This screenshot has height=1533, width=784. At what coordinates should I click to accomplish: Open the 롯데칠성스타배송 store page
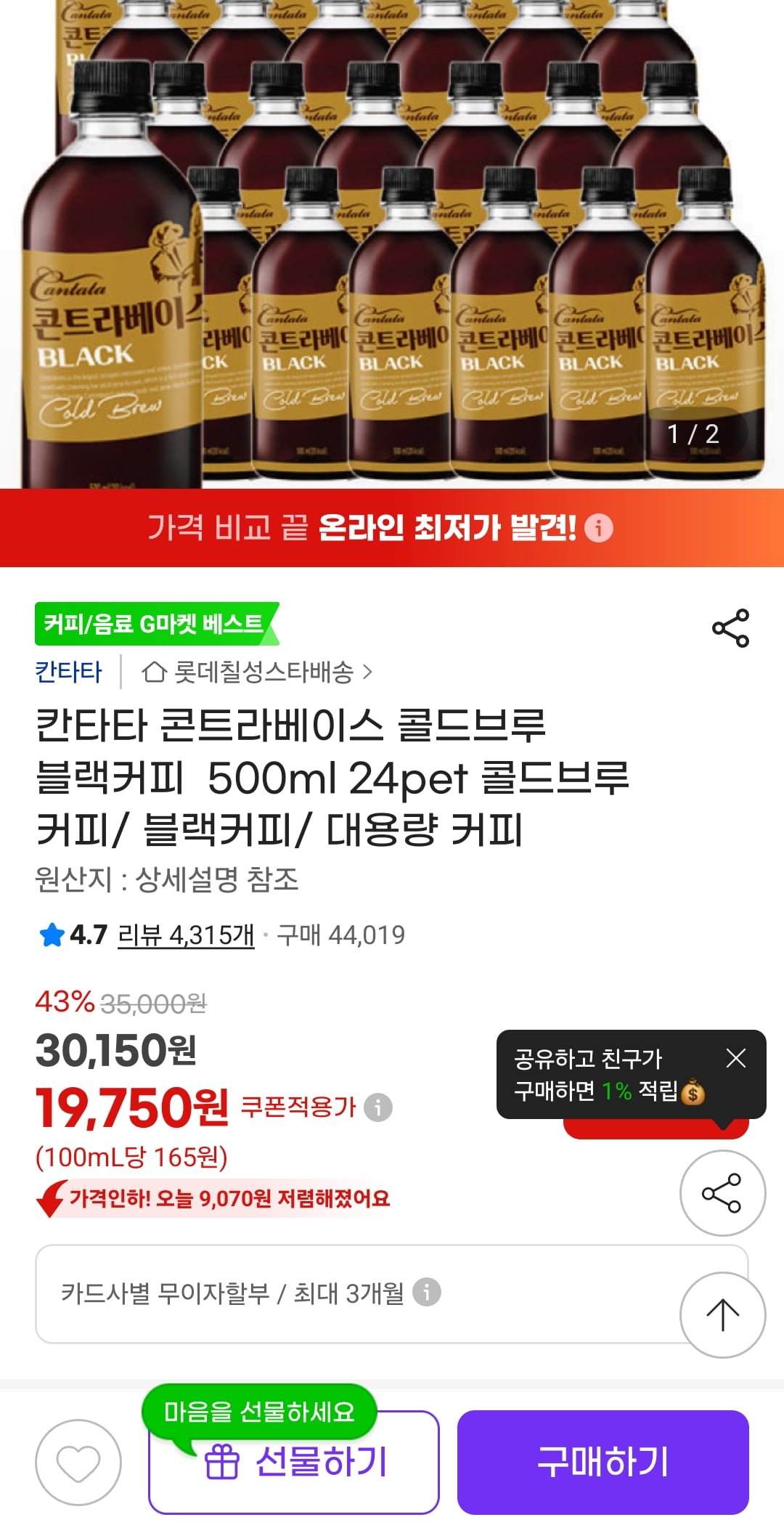(256, 672)
